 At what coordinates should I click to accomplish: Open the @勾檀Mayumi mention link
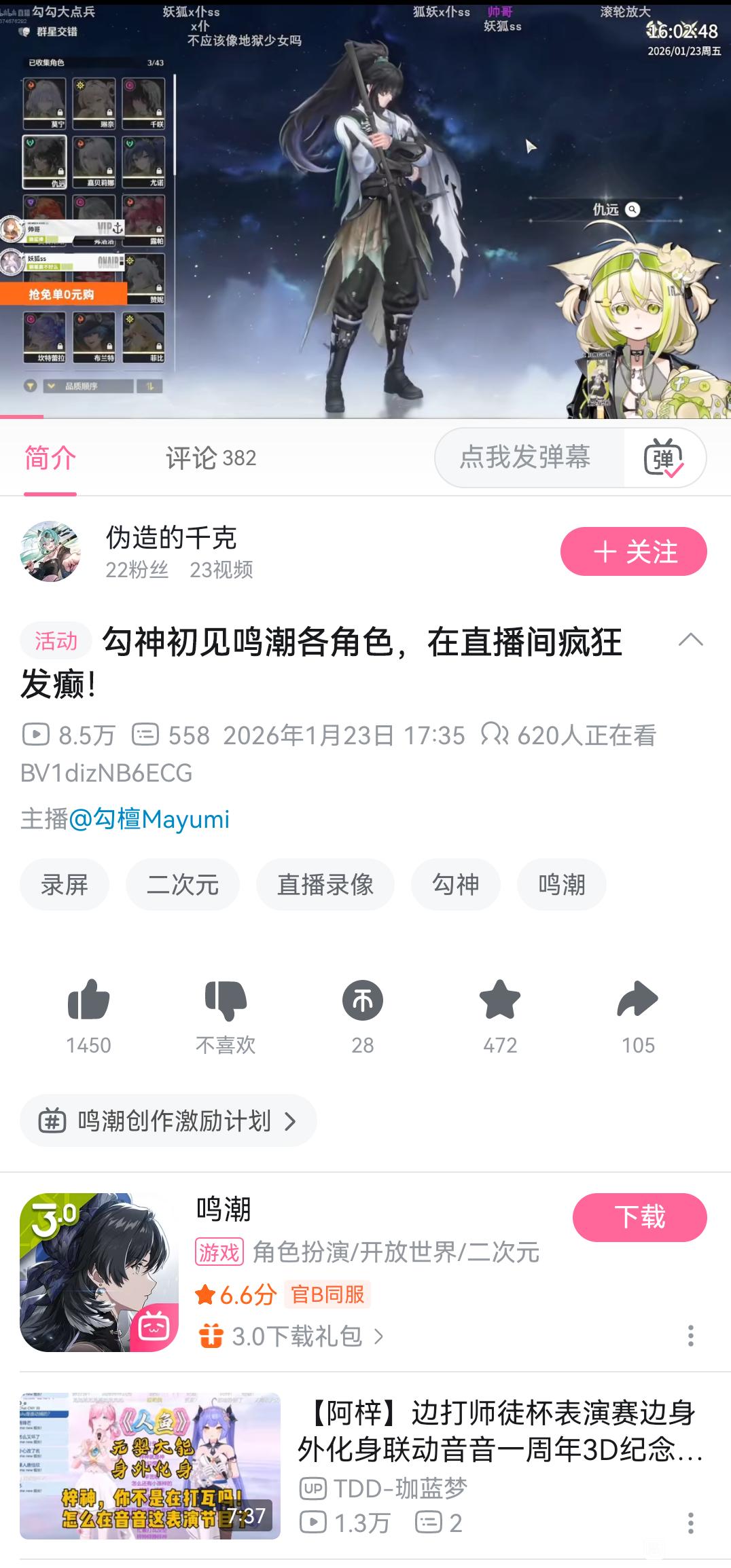tap(149, 819)
